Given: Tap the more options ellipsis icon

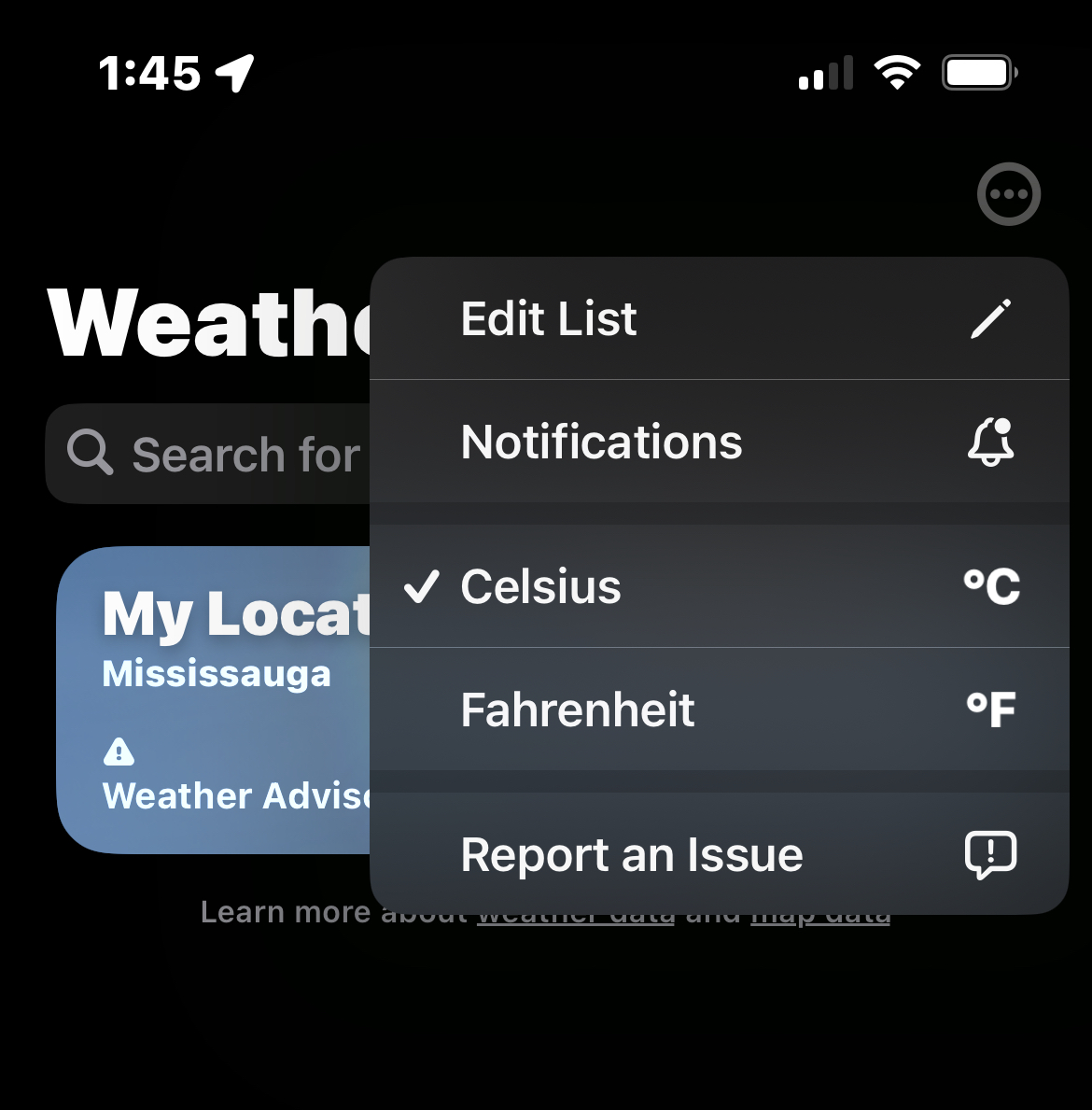Looking at the screenshot, I should point(1008,194).
